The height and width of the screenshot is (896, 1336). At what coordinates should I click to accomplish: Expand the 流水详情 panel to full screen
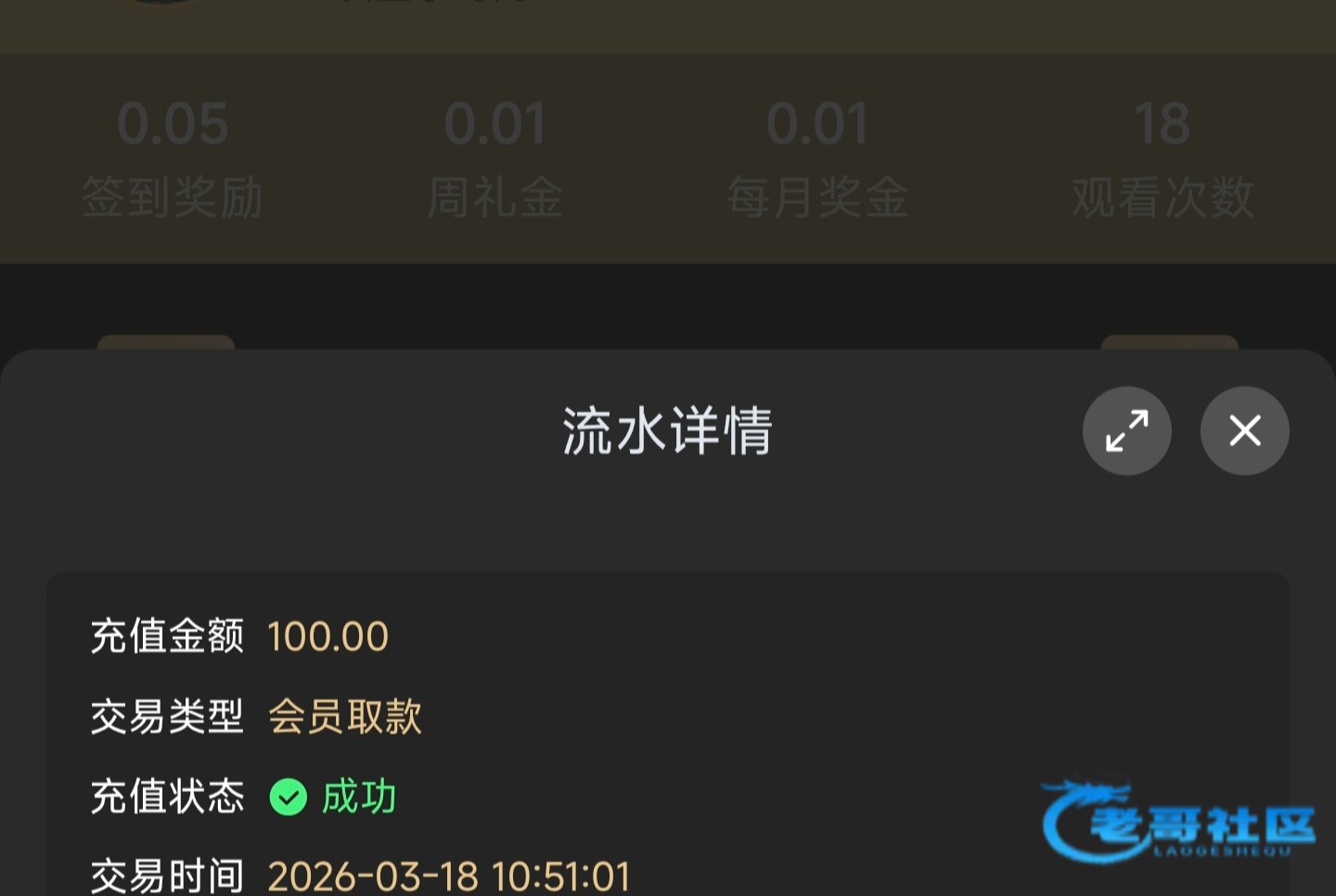[x=1126, y=431]
